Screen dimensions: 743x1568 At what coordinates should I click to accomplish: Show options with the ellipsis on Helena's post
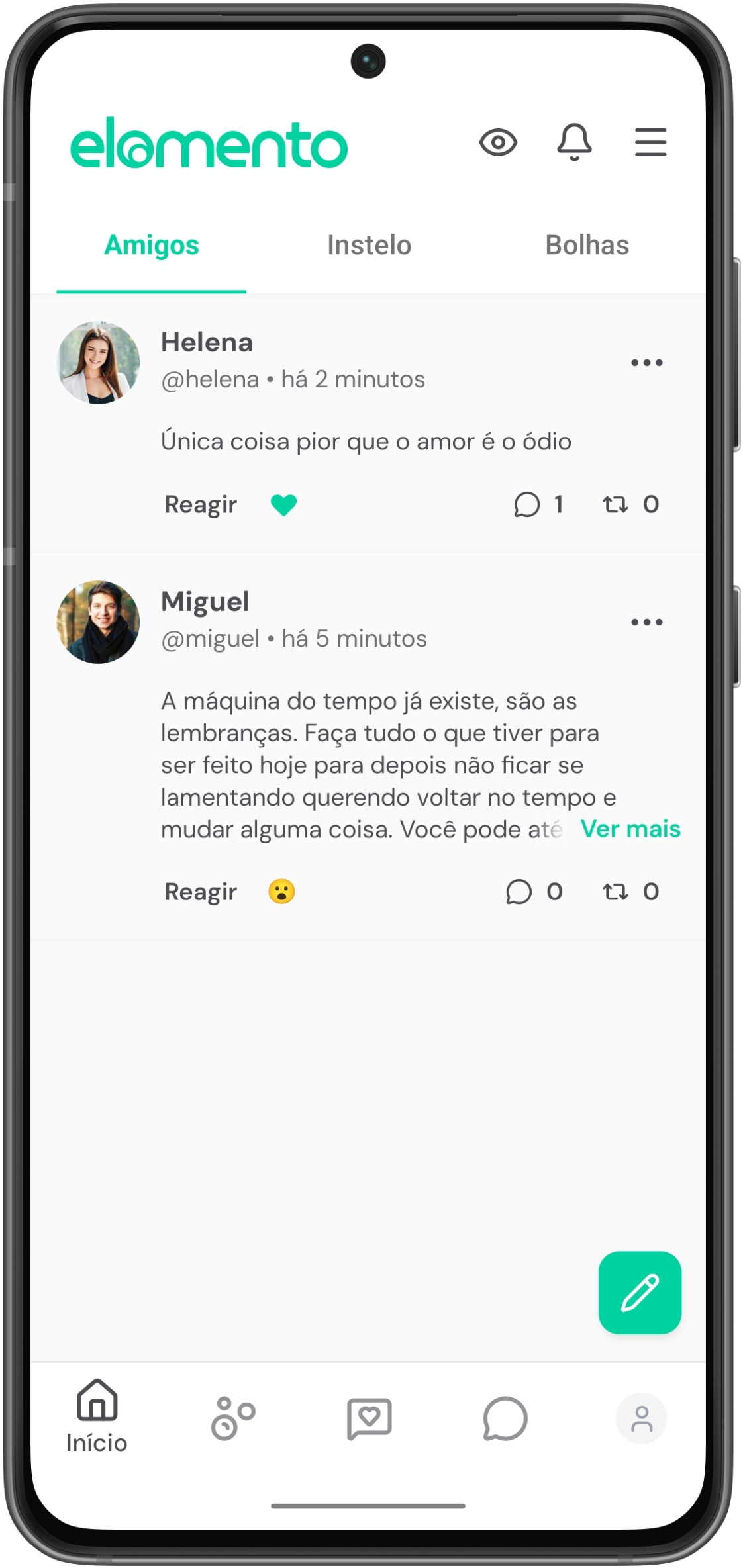(x=647, y=361)
